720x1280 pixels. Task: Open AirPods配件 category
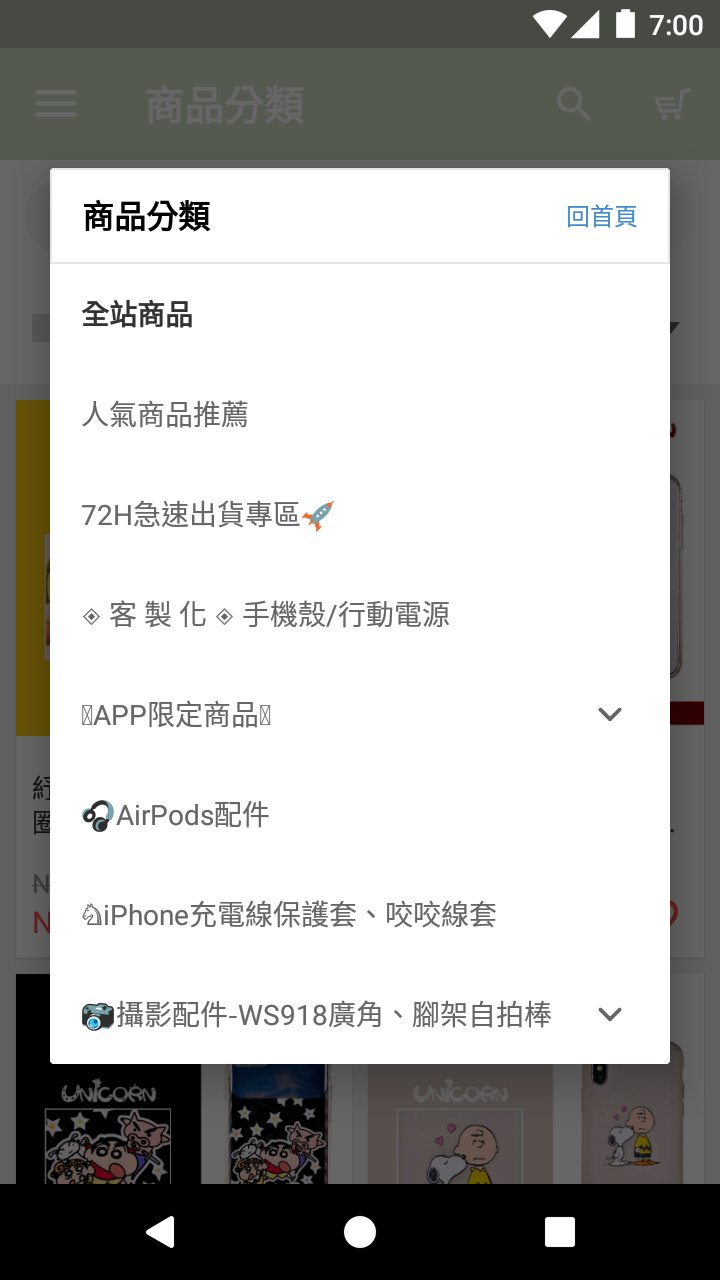click(360, 815)
